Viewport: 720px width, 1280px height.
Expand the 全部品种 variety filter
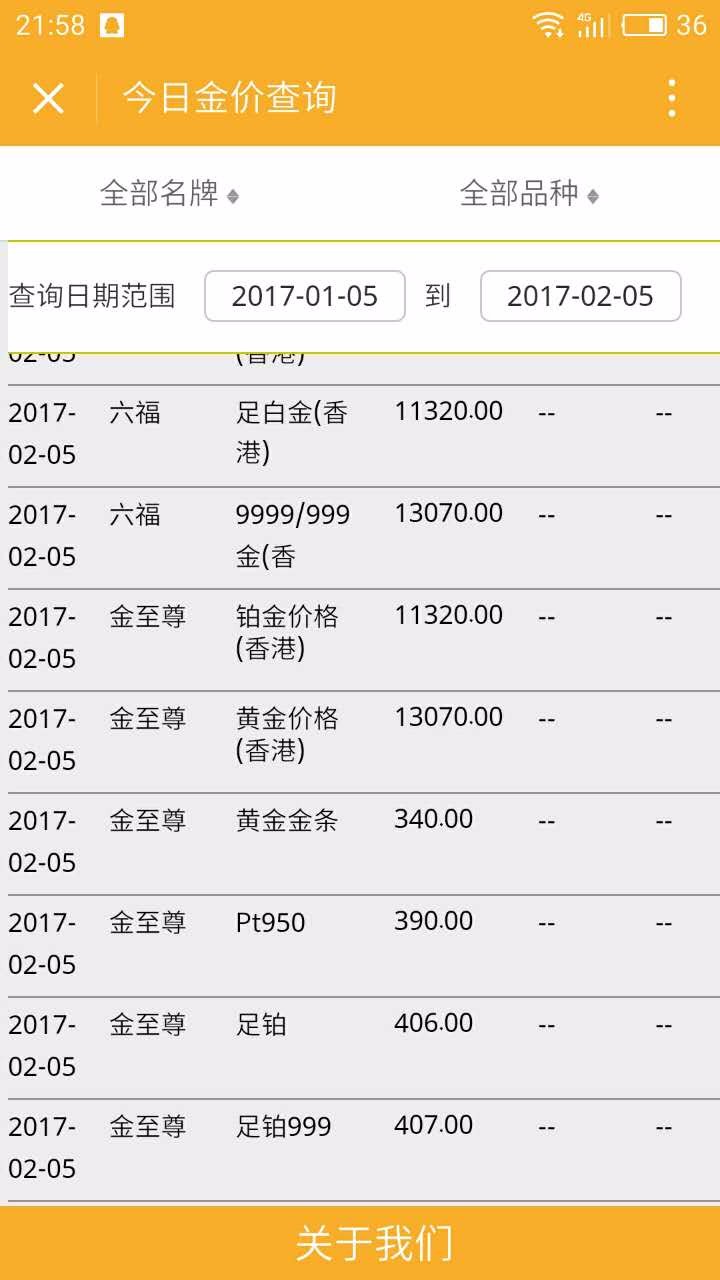pos(529,194)
